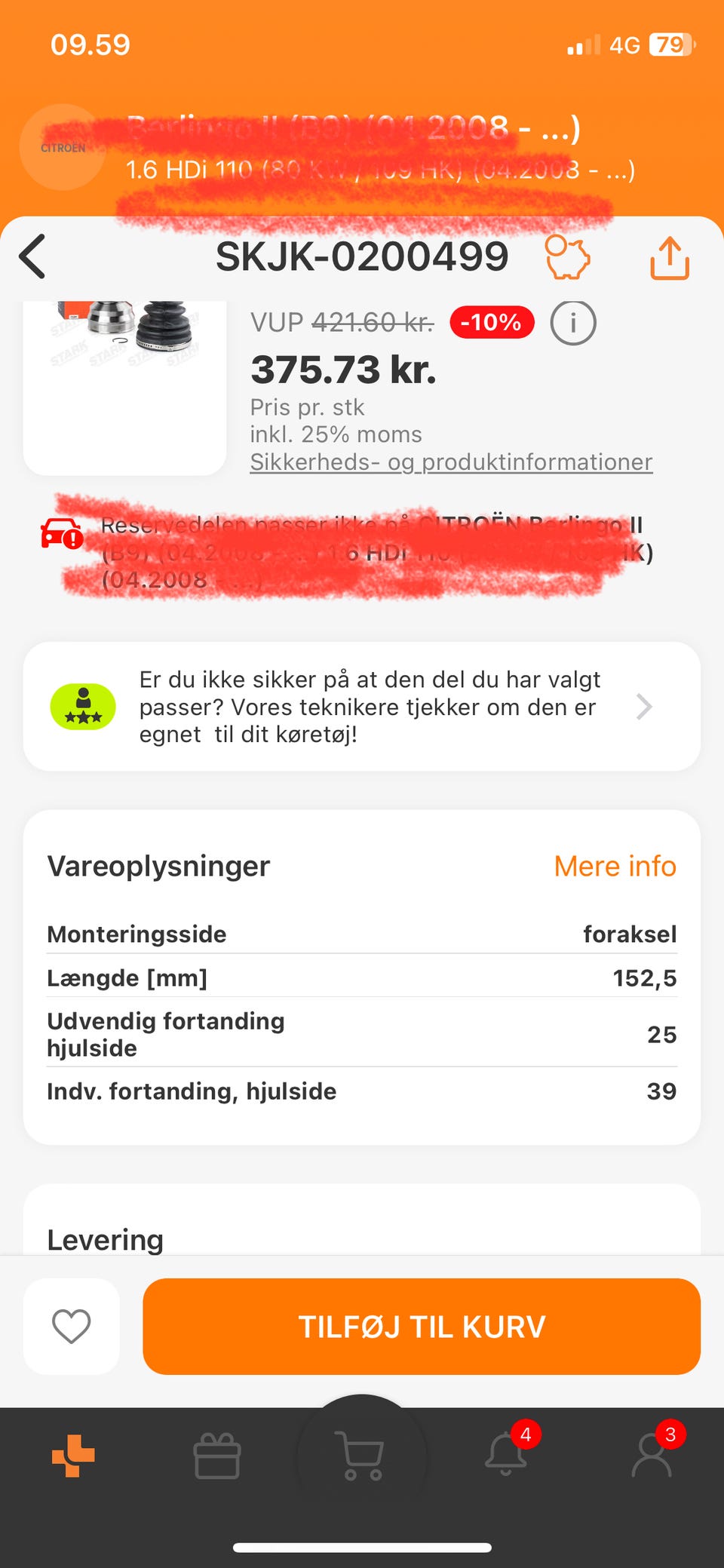The width and height of the screenshot is (724, 1568).
Task: Open the gift offers tab
Action: pos(217,1456)
